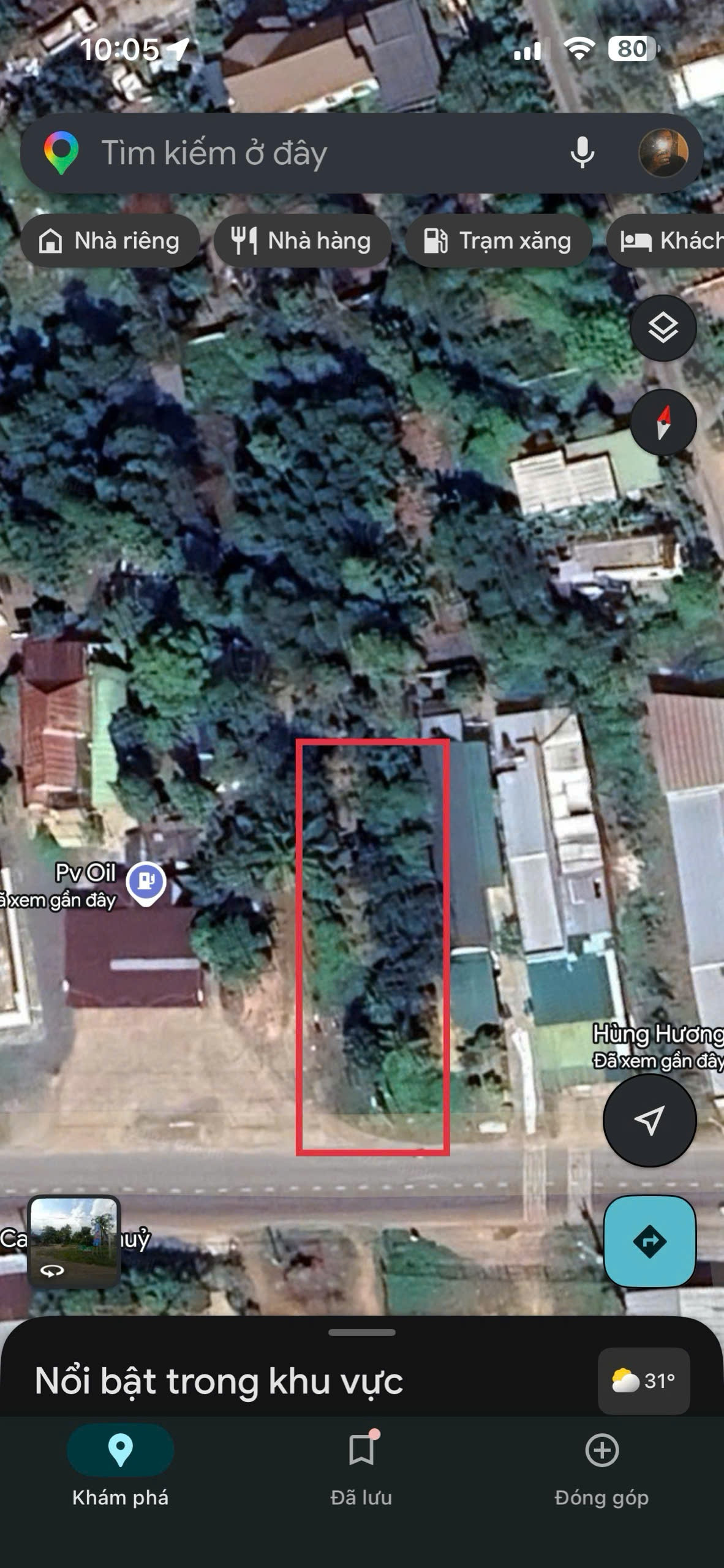Expand the 'Nổi bật trong khu vực' sheet handle
The width and height of the screenshot is (724, 1568).
tap(361, 1332)
